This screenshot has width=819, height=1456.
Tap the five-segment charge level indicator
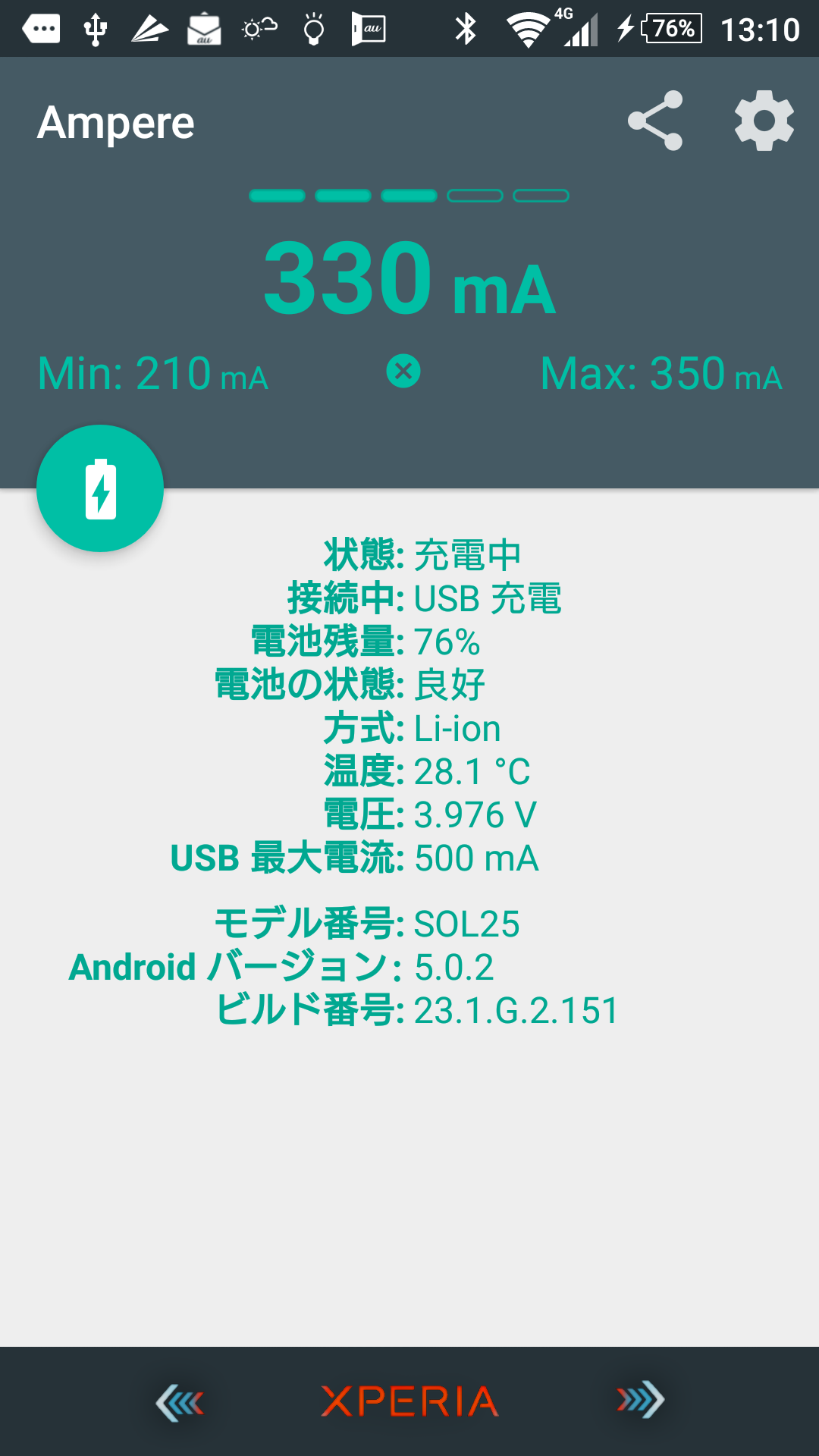tap(408, 196)
